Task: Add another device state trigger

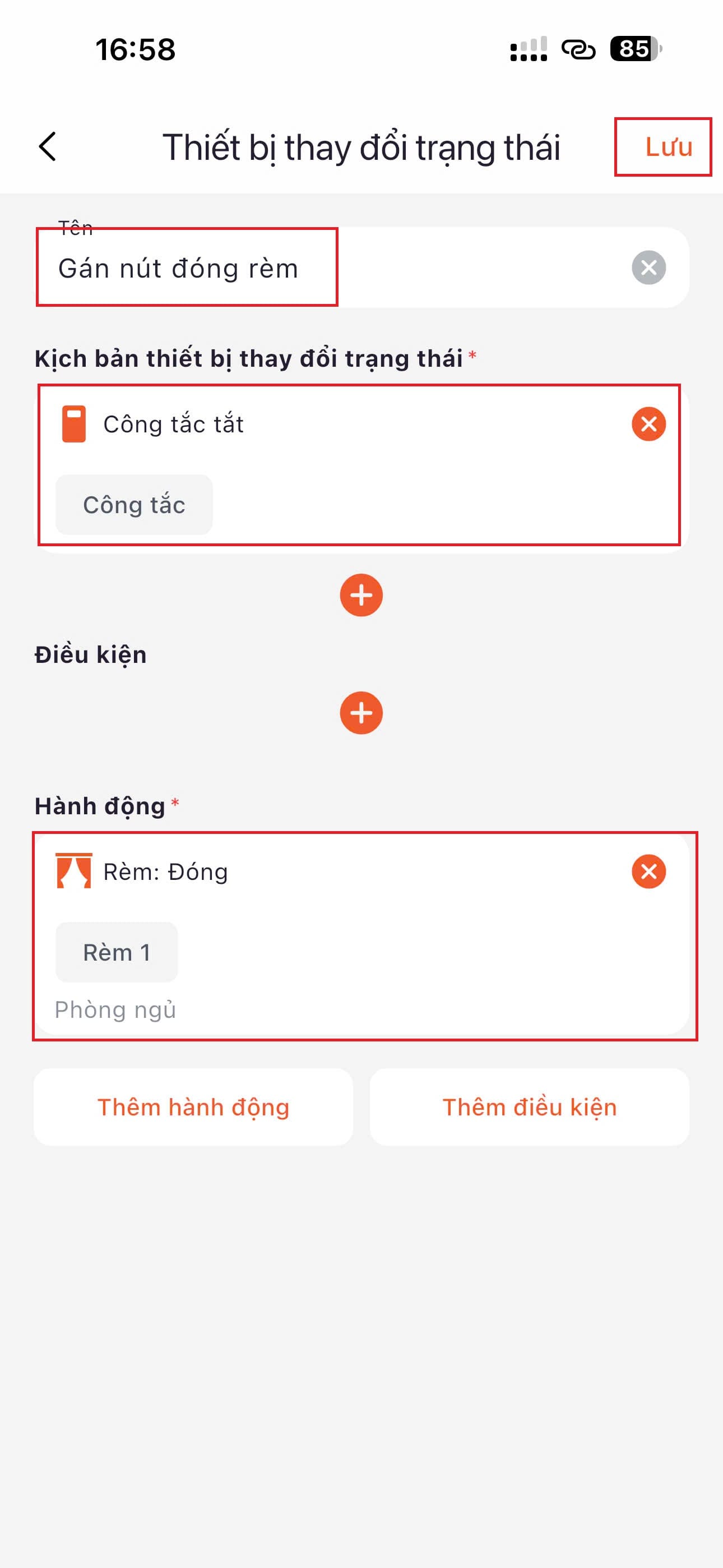Action: [361, 594]
